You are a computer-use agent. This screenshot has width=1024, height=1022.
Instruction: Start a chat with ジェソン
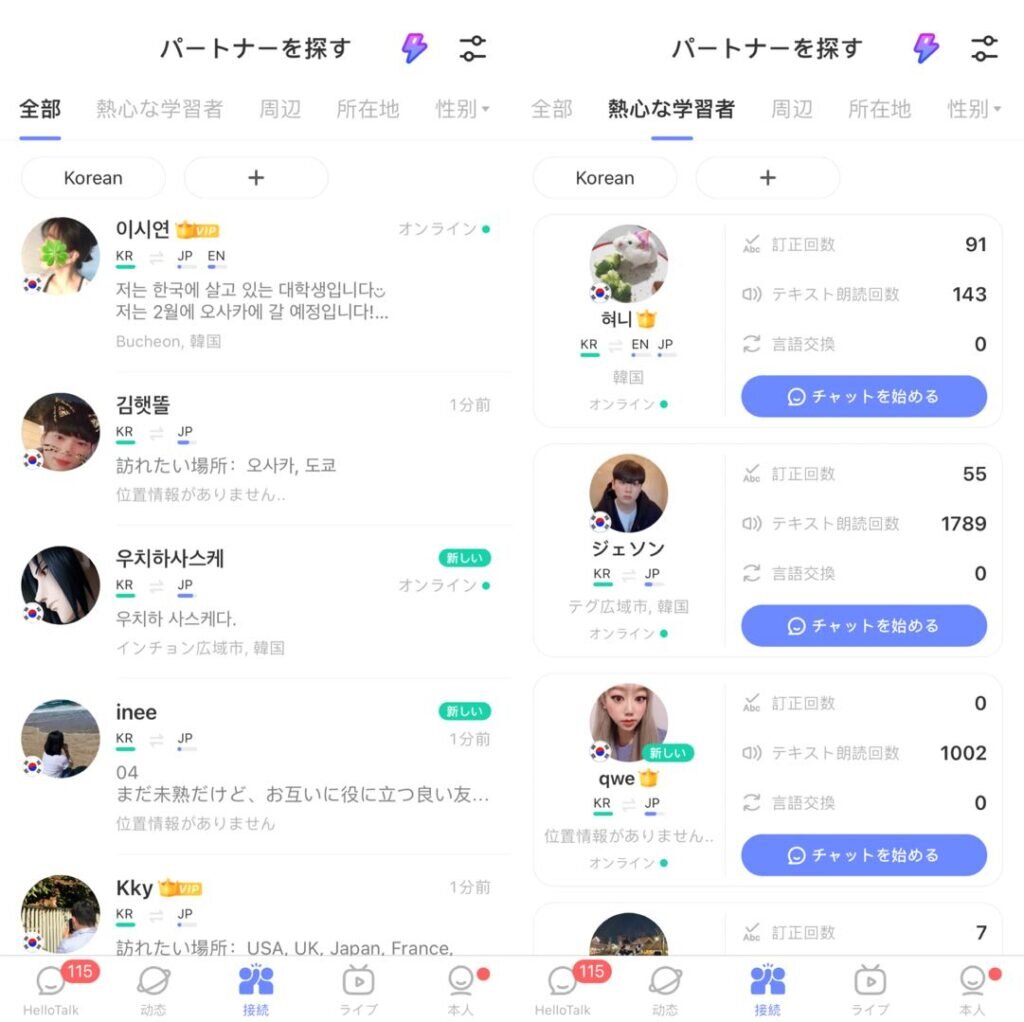pyautogui.click(x=863, y=626)
